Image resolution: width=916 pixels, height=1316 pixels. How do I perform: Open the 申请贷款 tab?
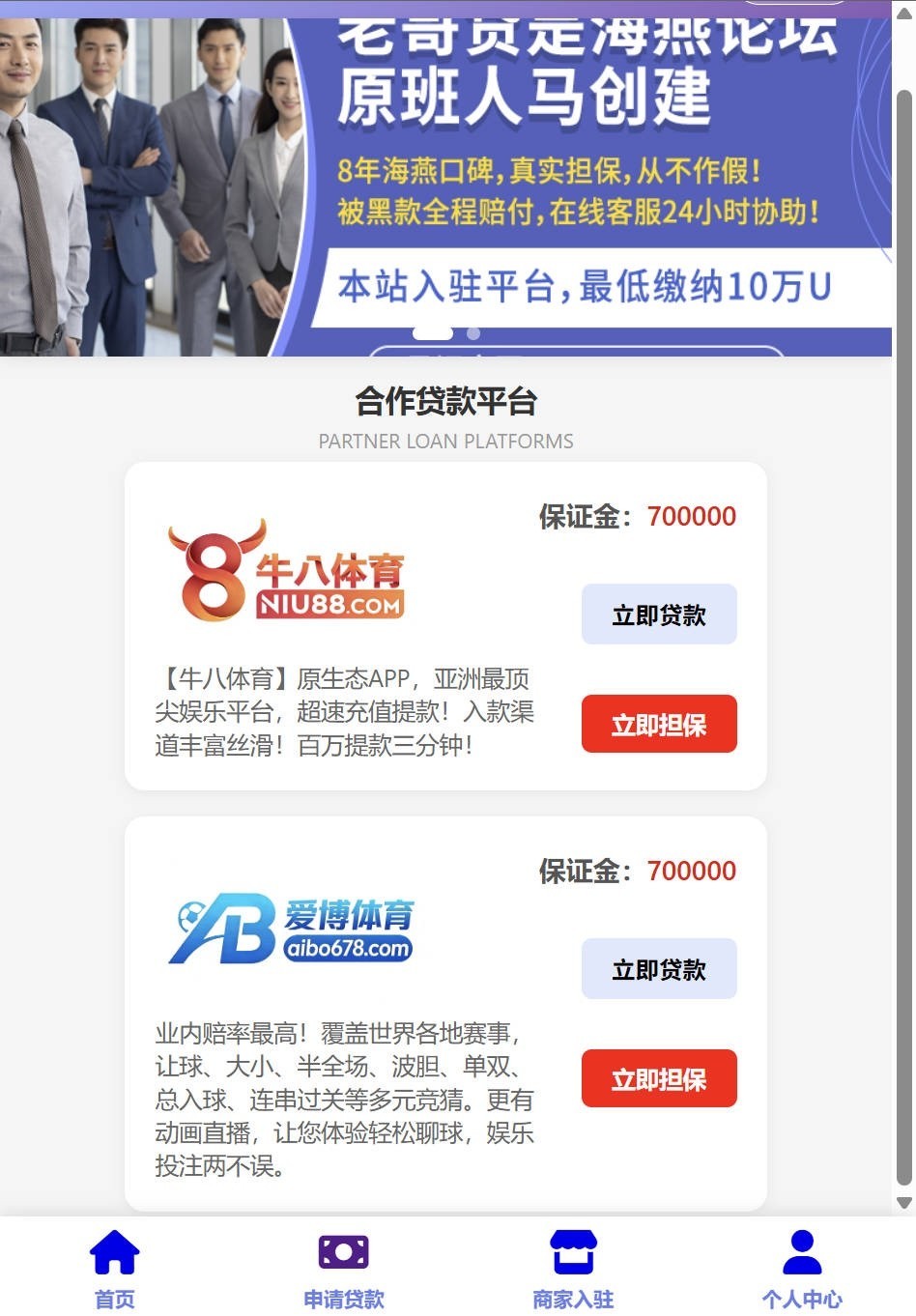click(x=344, y=1268)
